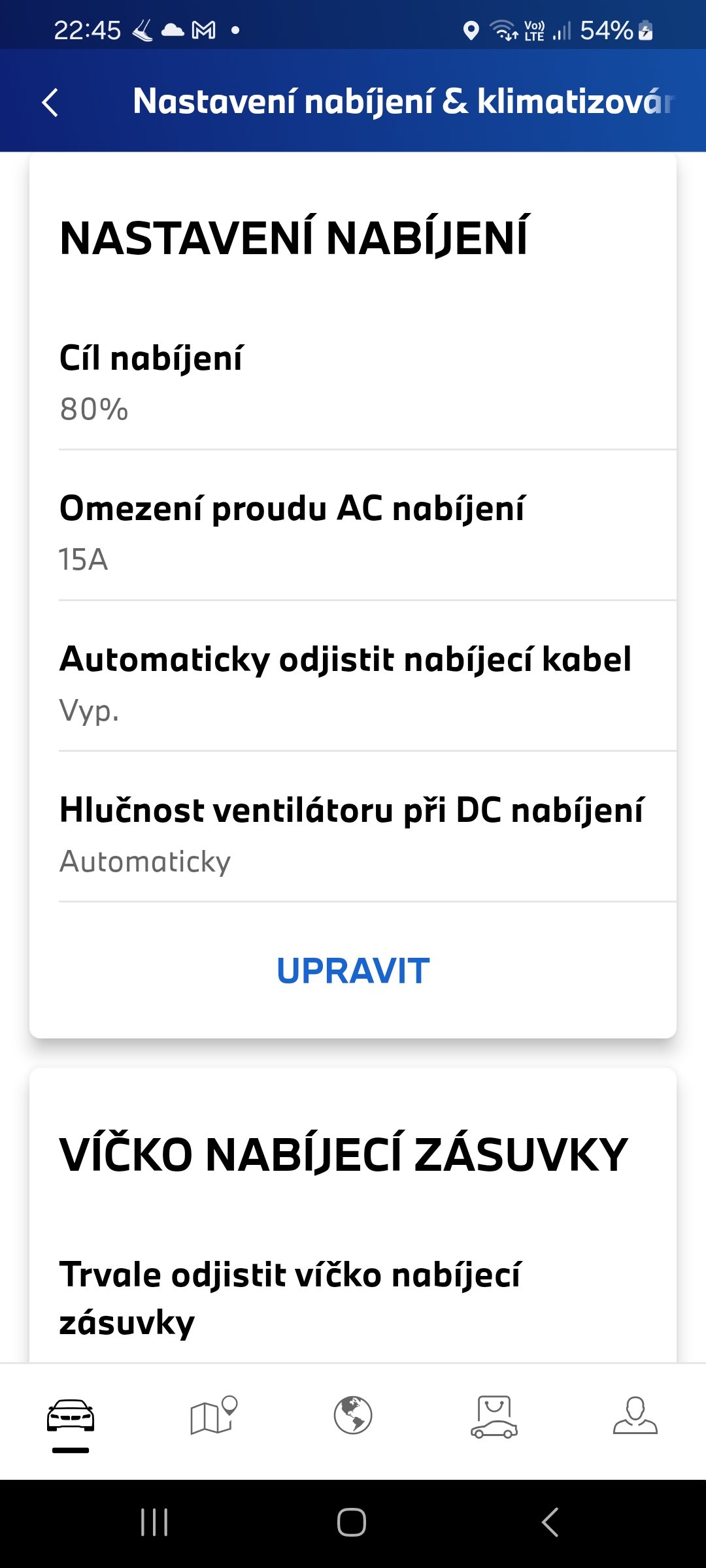706x1568 pixels.
Task: Tap the system home button
Action: [x=352, y=1522]
